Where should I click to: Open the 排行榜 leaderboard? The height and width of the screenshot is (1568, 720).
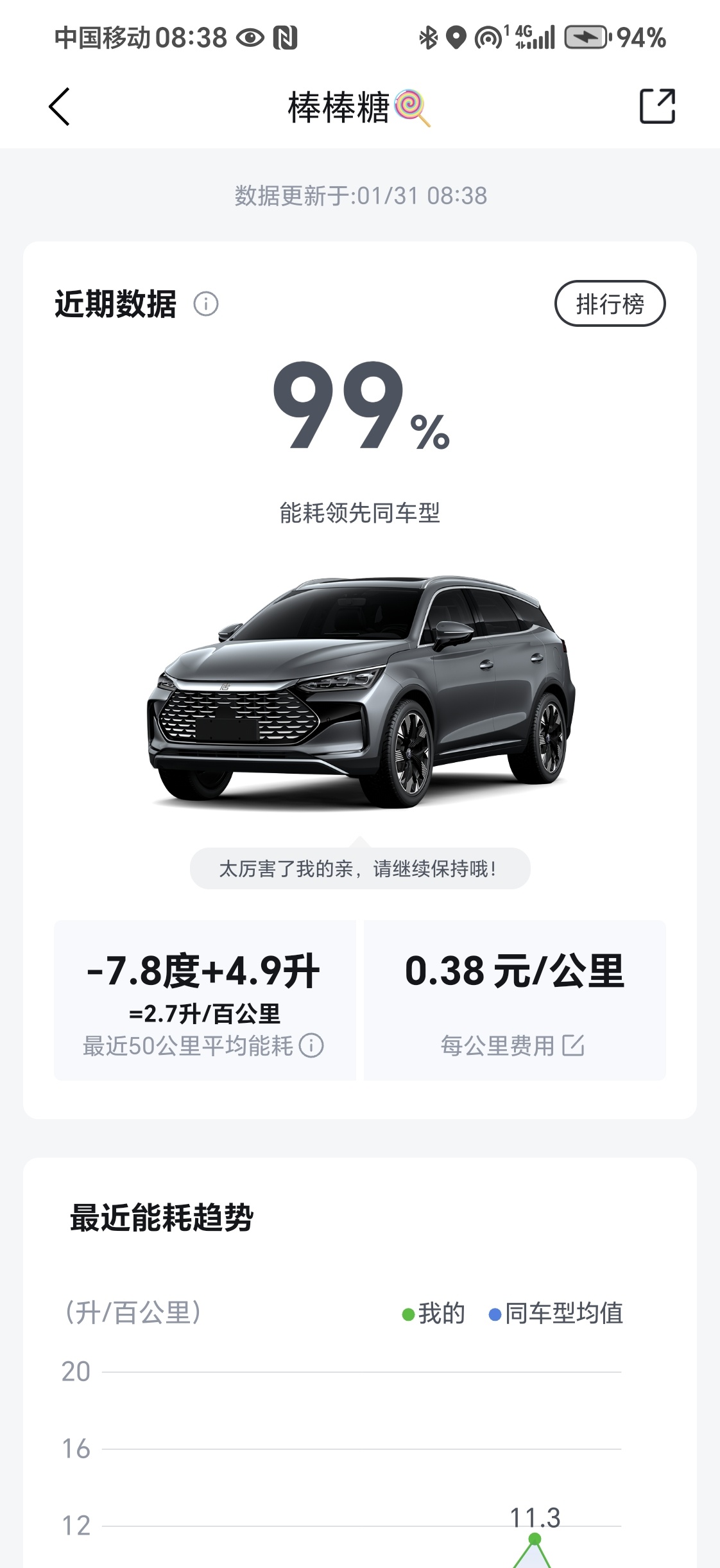(x=610, y=304)
